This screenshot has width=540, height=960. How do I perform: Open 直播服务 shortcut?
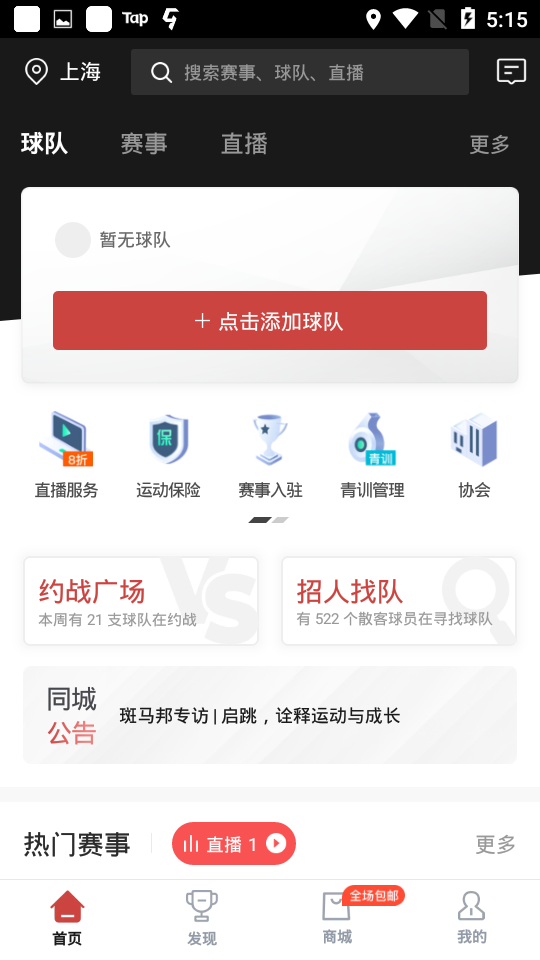pyautogui.click(x=66, y=456)
